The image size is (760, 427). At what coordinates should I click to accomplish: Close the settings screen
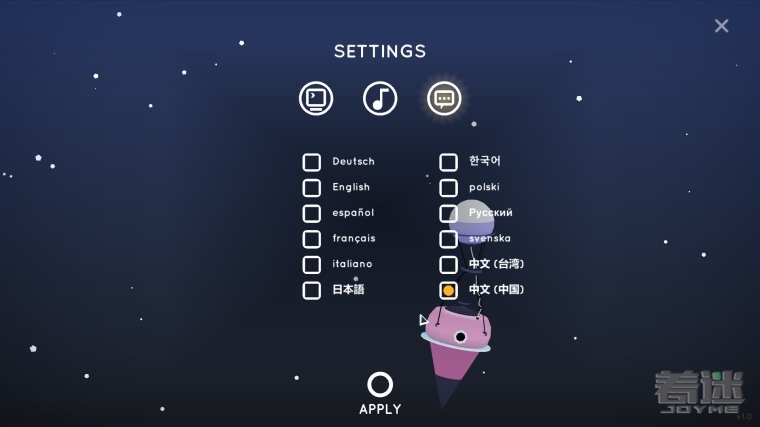point(721,26)
